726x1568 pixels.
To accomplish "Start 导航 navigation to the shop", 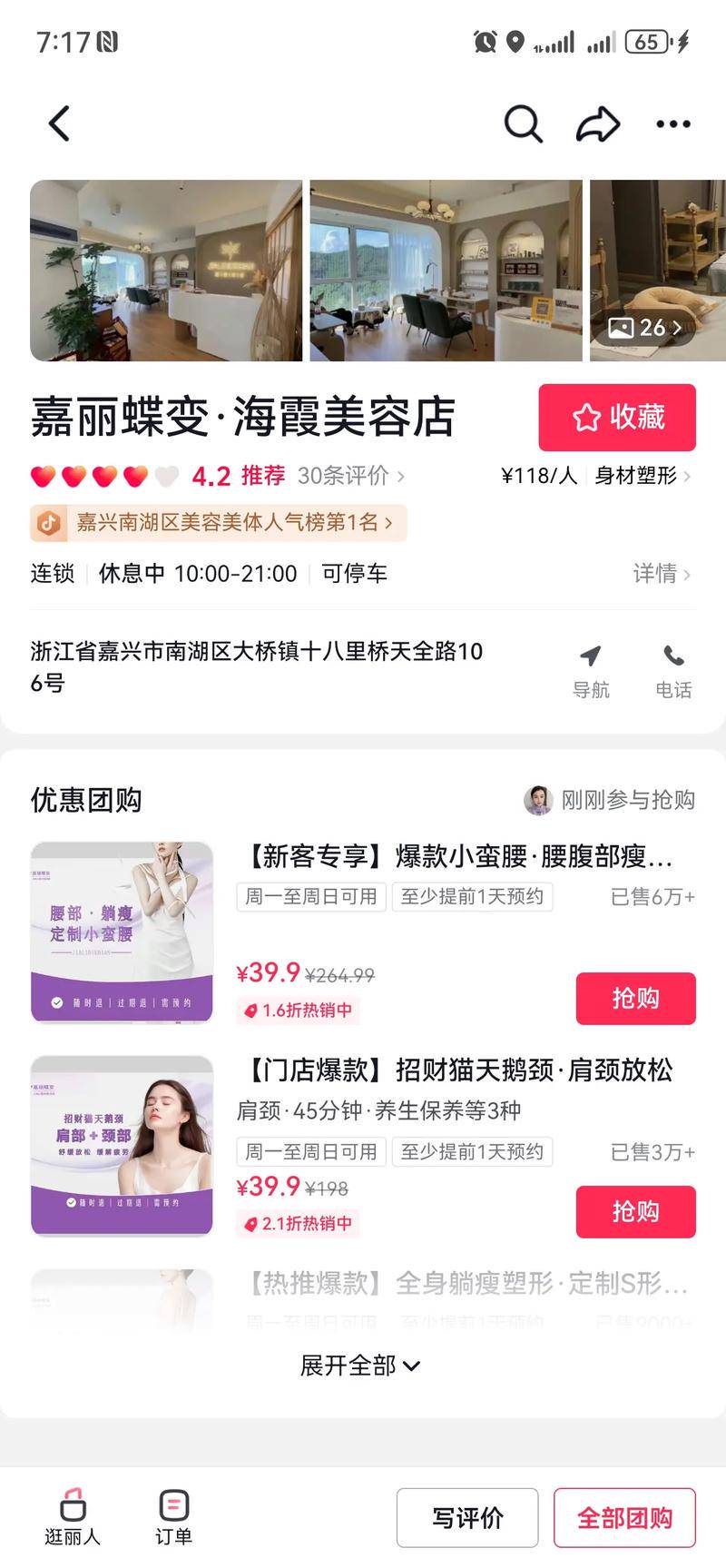I will tap(591, 670).
